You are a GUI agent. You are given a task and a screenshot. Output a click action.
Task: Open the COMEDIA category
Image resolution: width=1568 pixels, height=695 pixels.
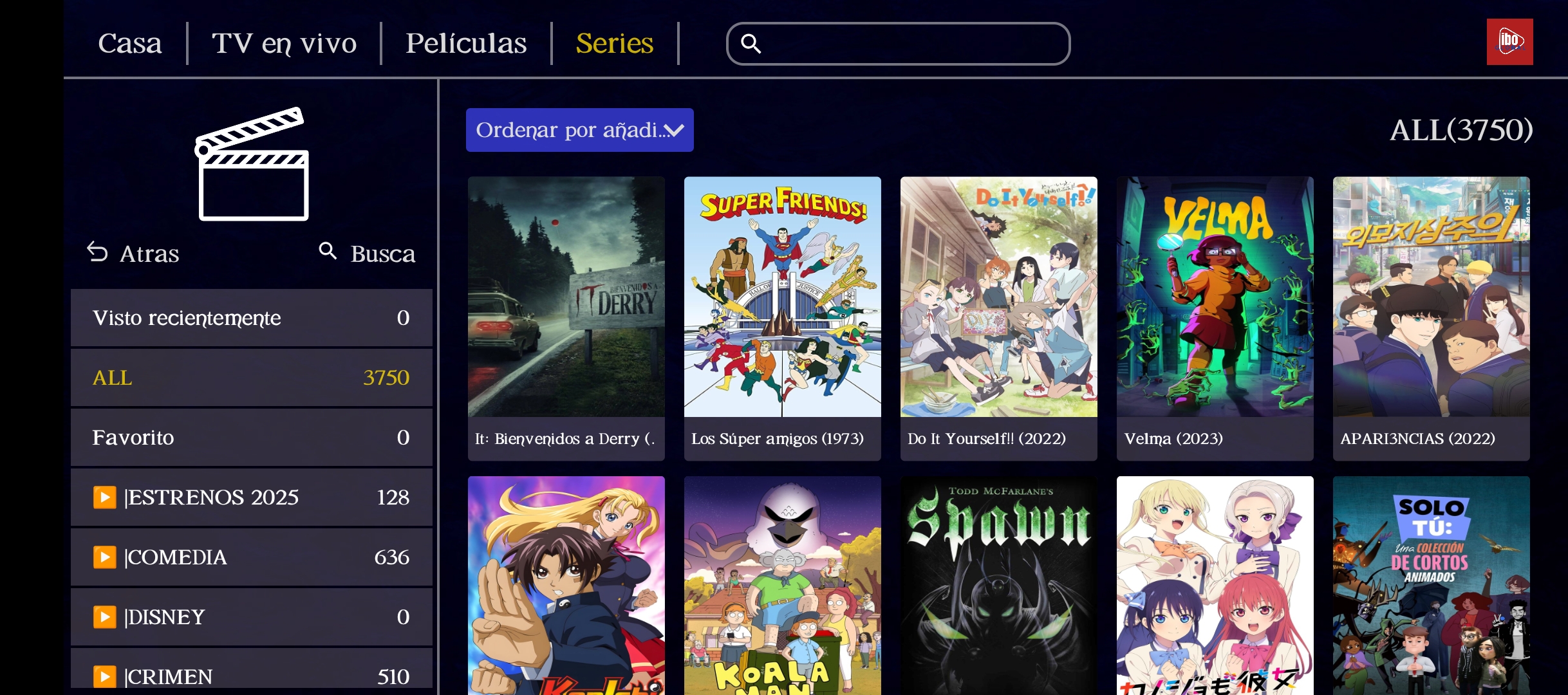251,557
